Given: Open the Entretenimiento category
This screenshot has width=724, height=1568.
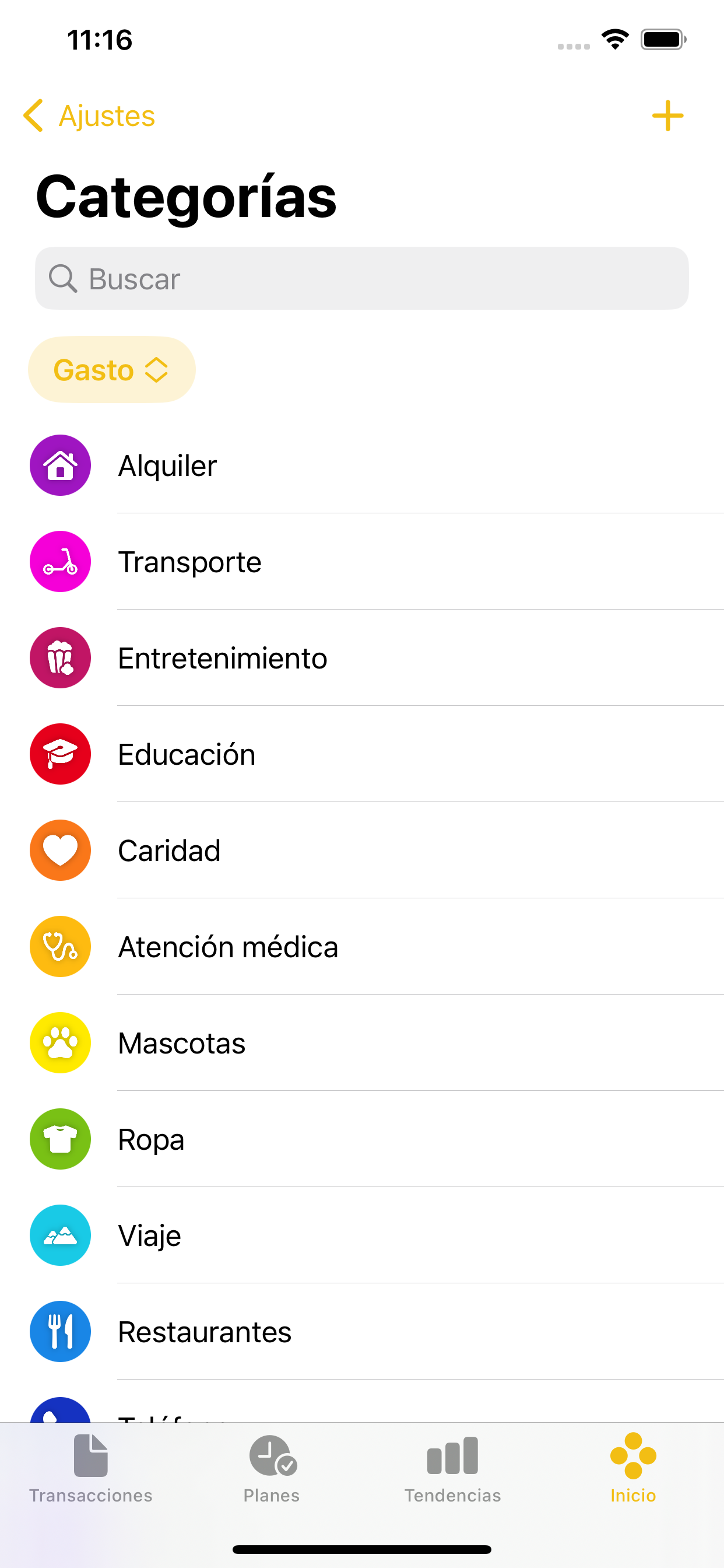Looking at the screenshot, I should click(362, 658).
